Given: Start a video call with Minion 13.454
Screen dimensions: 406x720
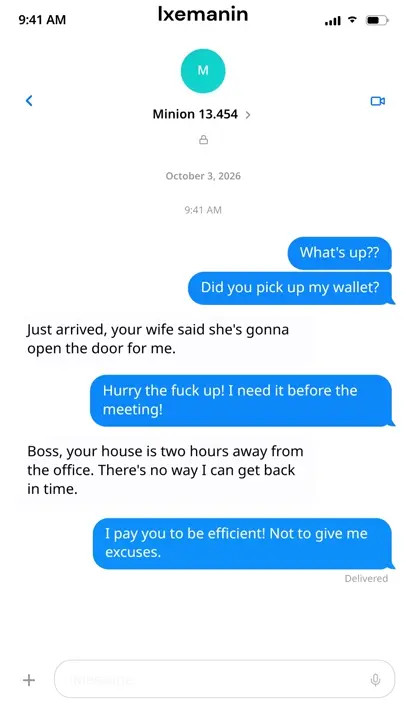Looking at the screenshot, I should pyautogui.click(x=378, y=101).
